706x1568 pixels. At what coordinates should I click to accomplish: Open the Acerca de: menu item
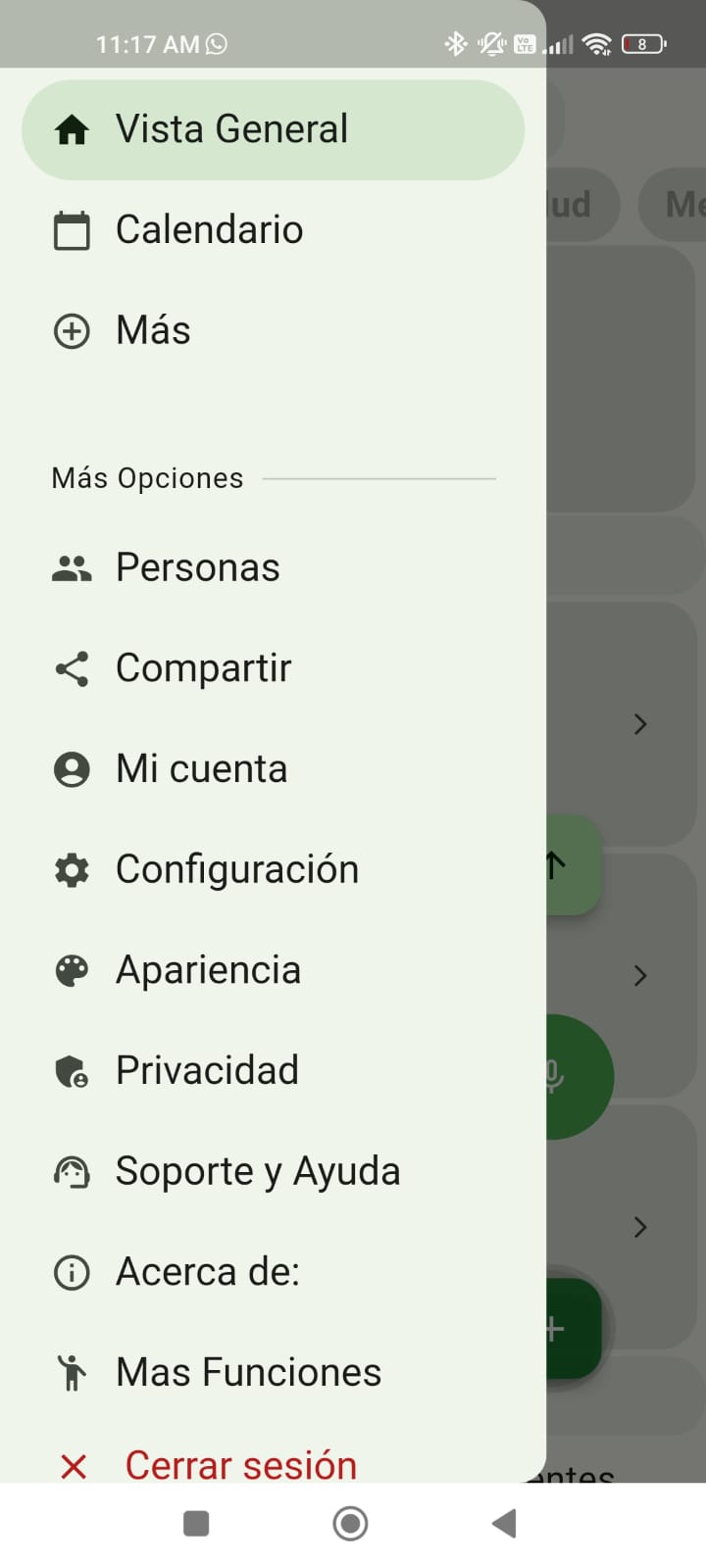click(x=206, y=1271)
